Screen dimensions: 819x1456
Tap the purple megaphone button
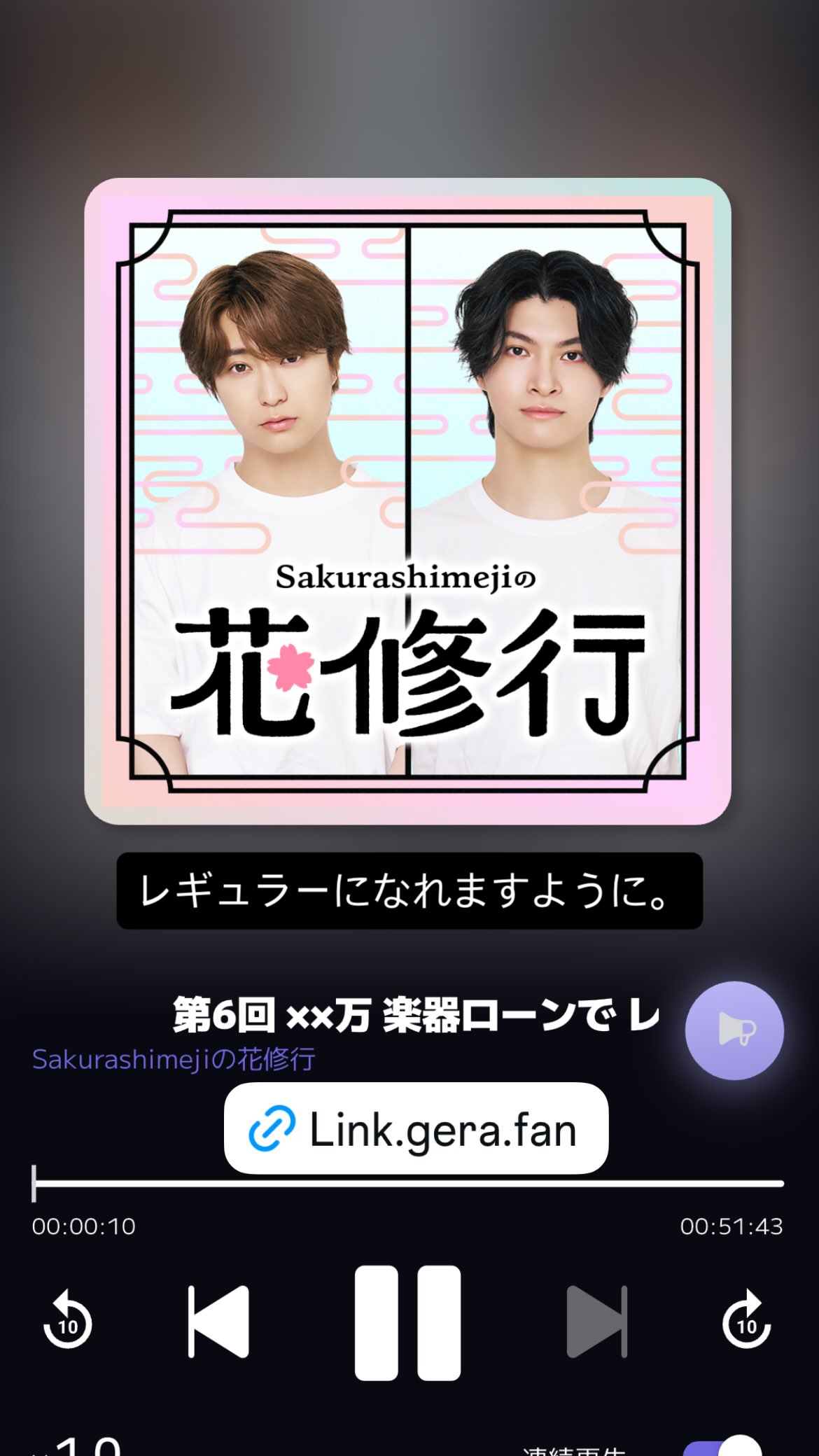click(x=734, y=1030)
